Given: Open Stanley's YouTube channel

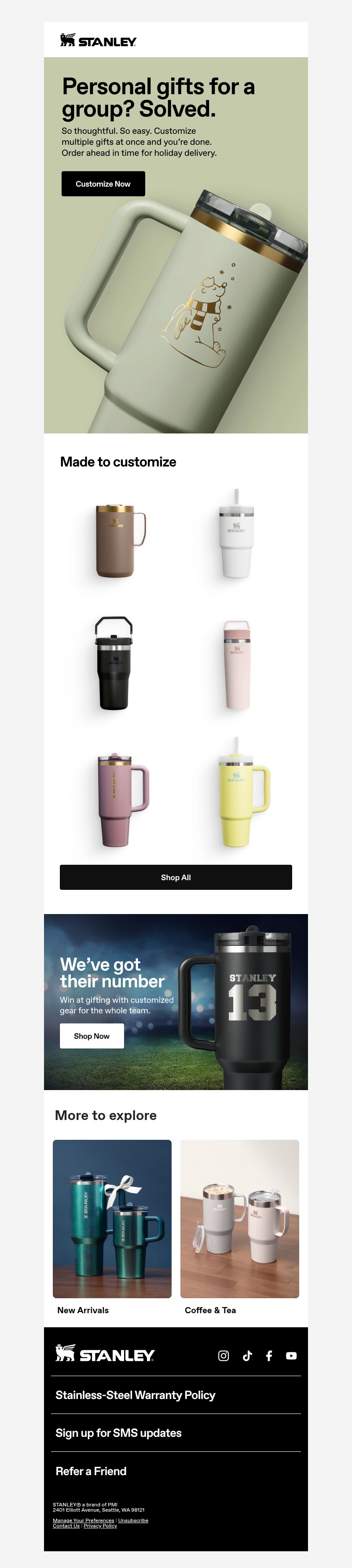Looking at the screenshot, I should click(x=291, y=1355).
